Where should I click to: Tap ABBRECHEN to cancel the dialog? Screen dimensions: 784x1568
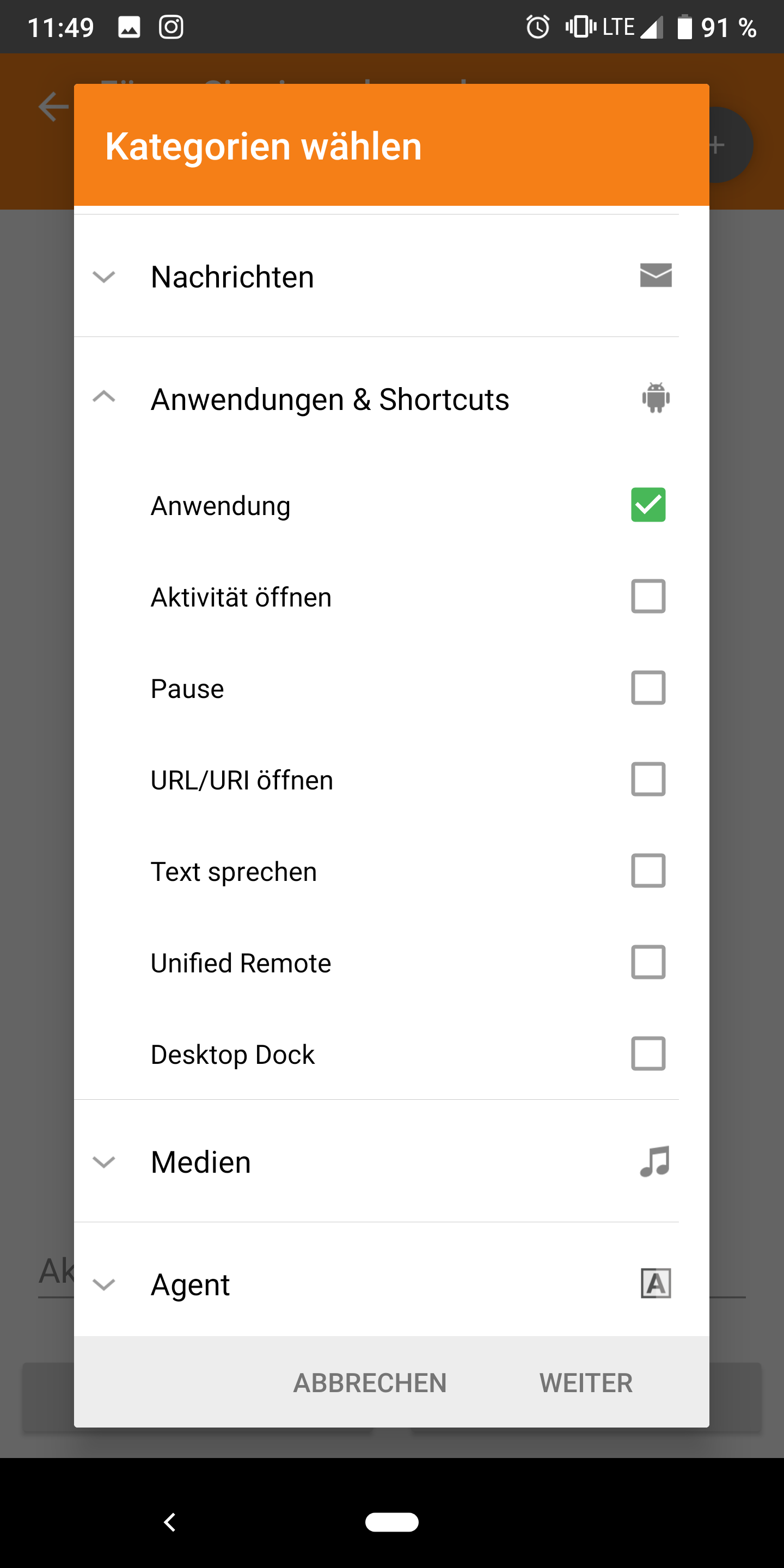(x=370, y=1383)
